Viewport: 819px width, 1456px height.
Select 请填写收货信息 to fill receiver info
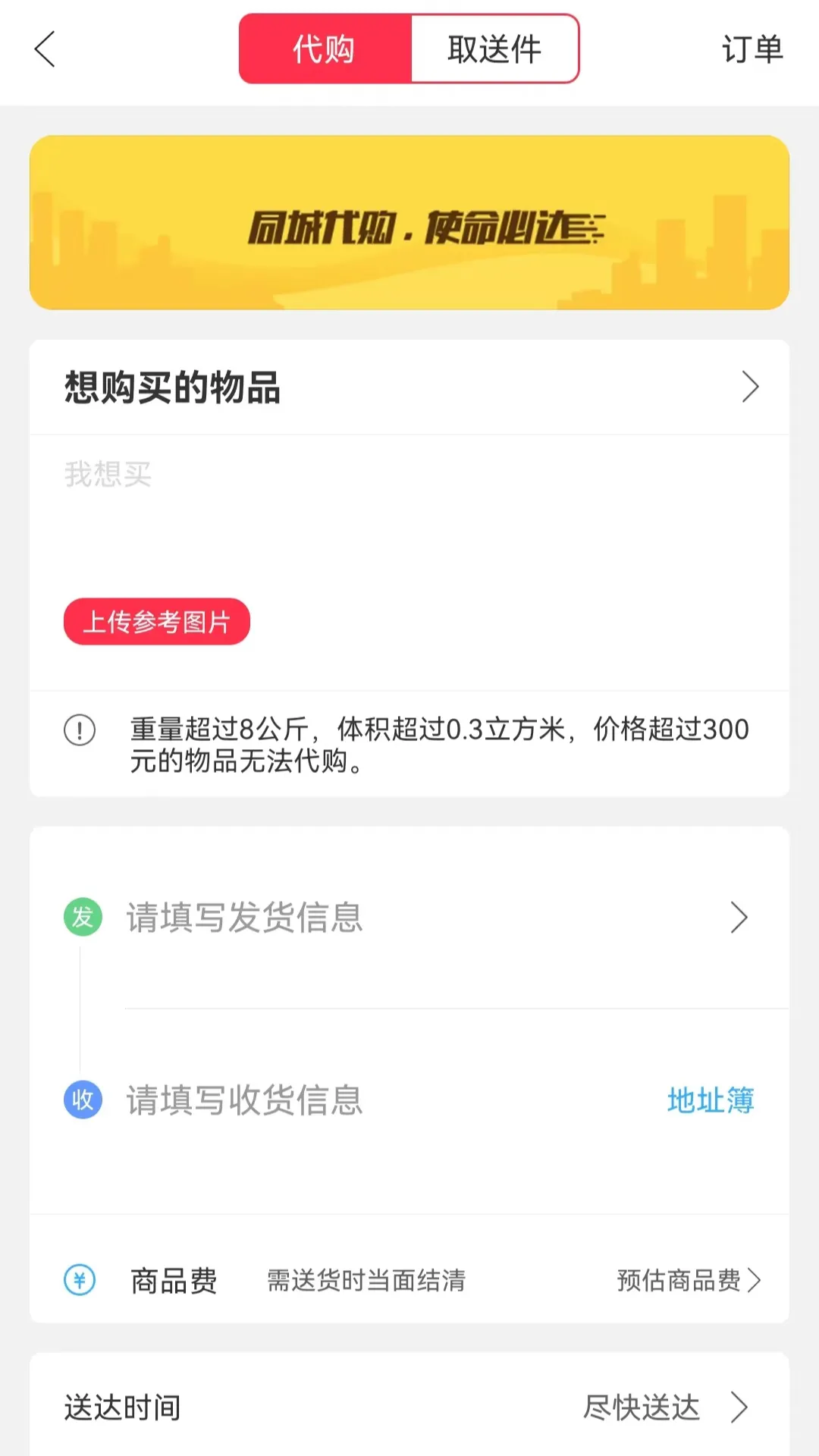pos(244,1100)
